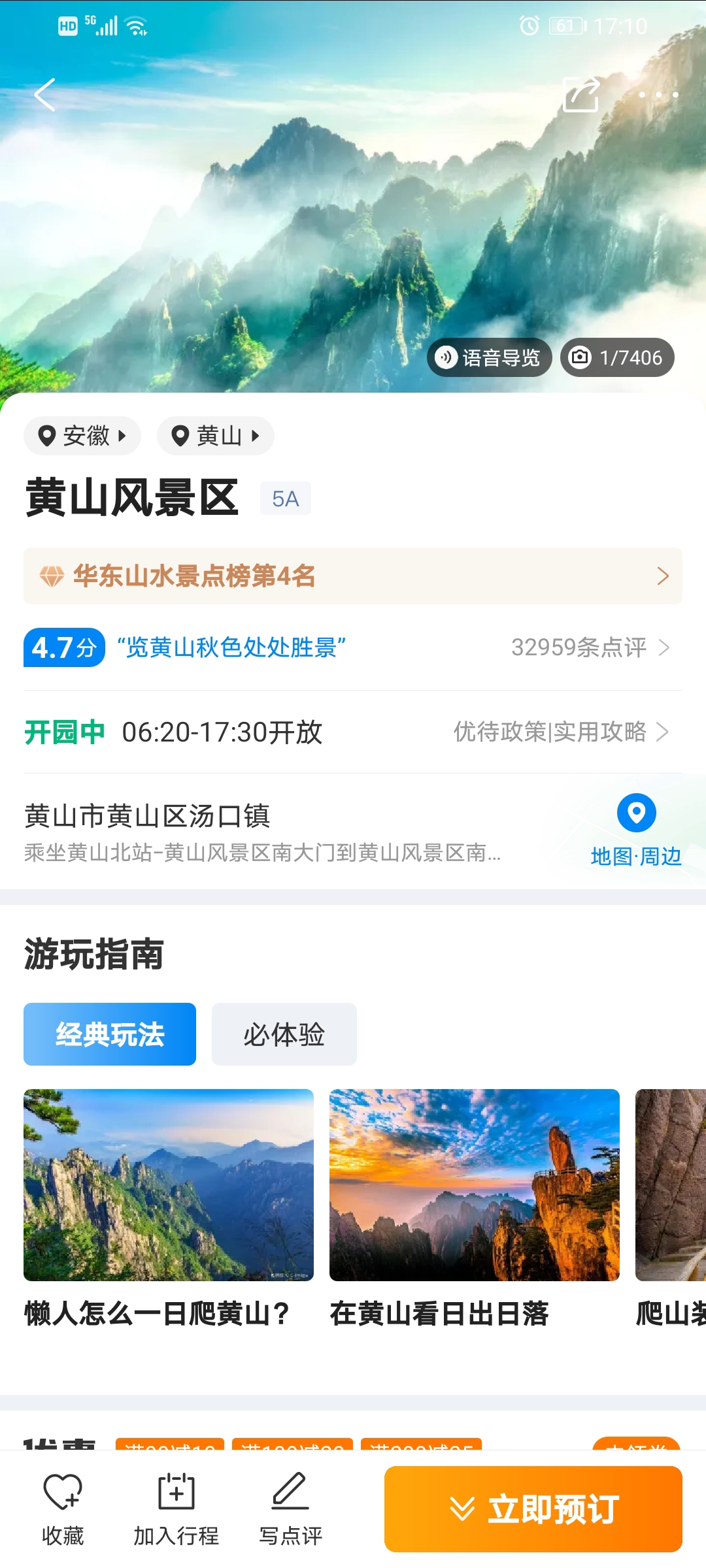Switch to the 经典玩法 tab
This screenshot has width=706, height=1568.
110,1034
